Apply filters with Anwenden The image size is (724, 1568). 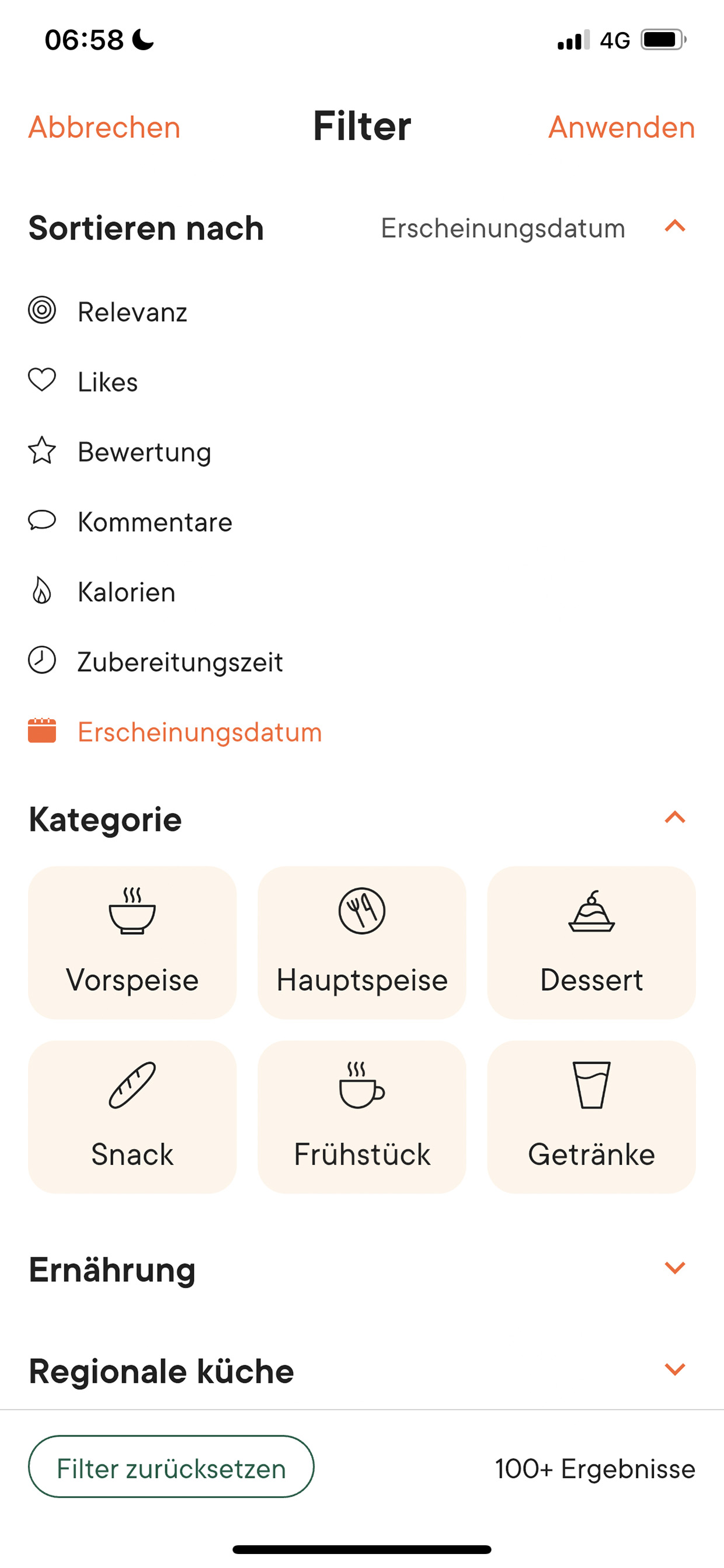621,127
